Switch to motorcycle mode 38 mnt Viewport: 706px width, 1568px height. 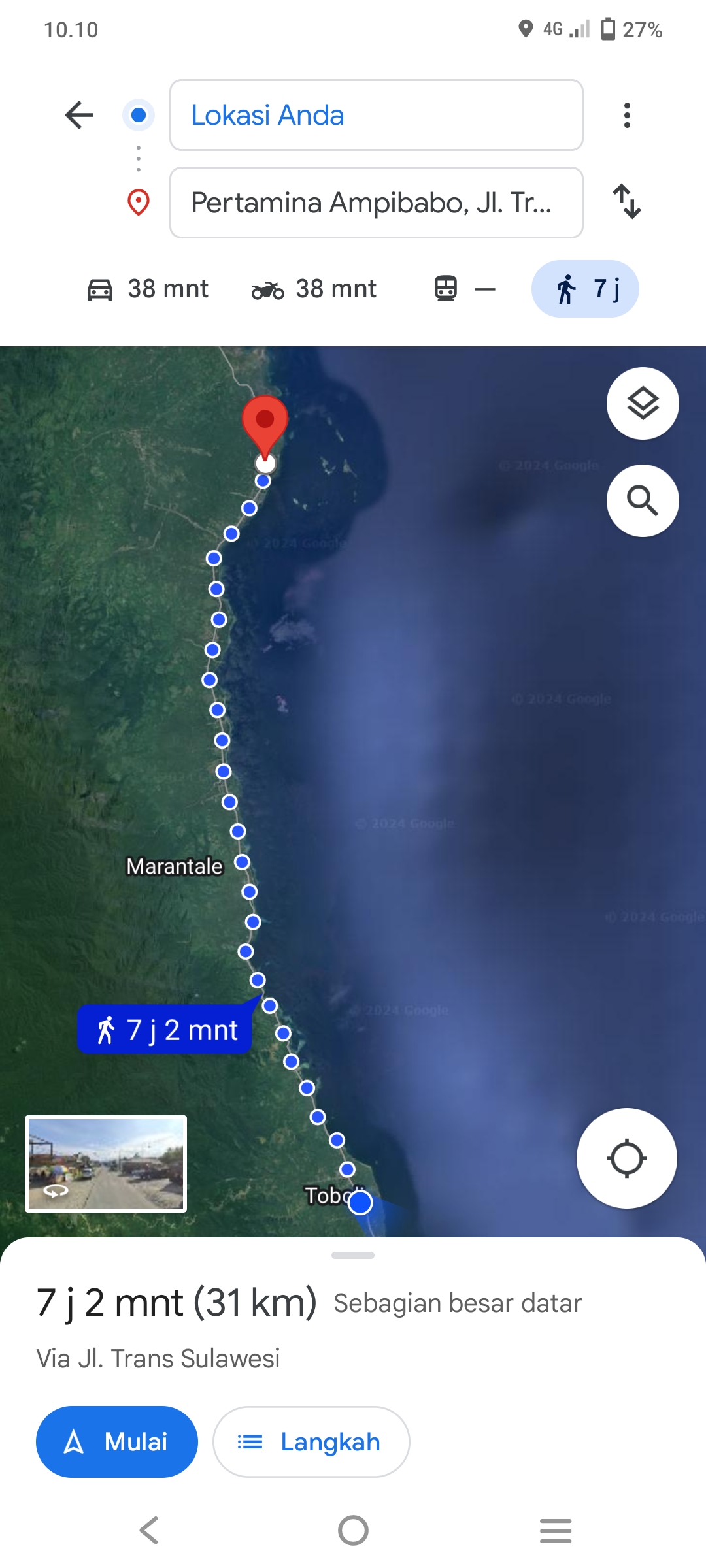click(314, 289)
